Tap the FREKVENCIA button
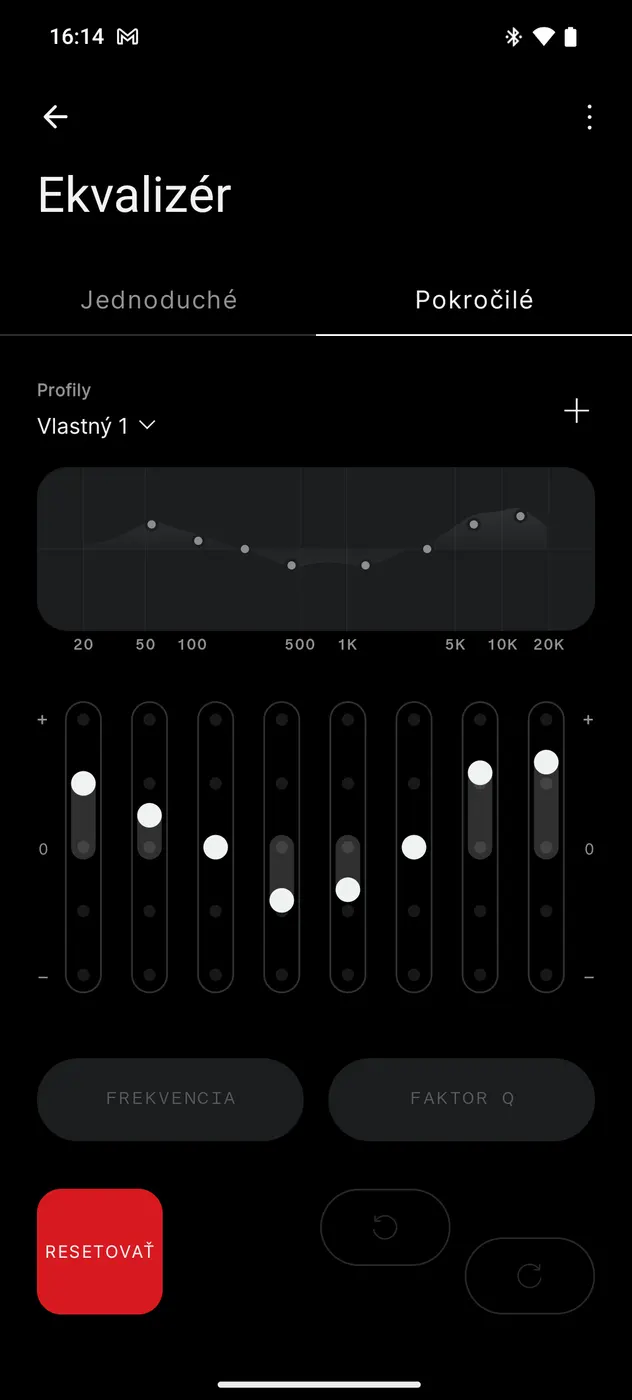 click(x=170, y=1099)
